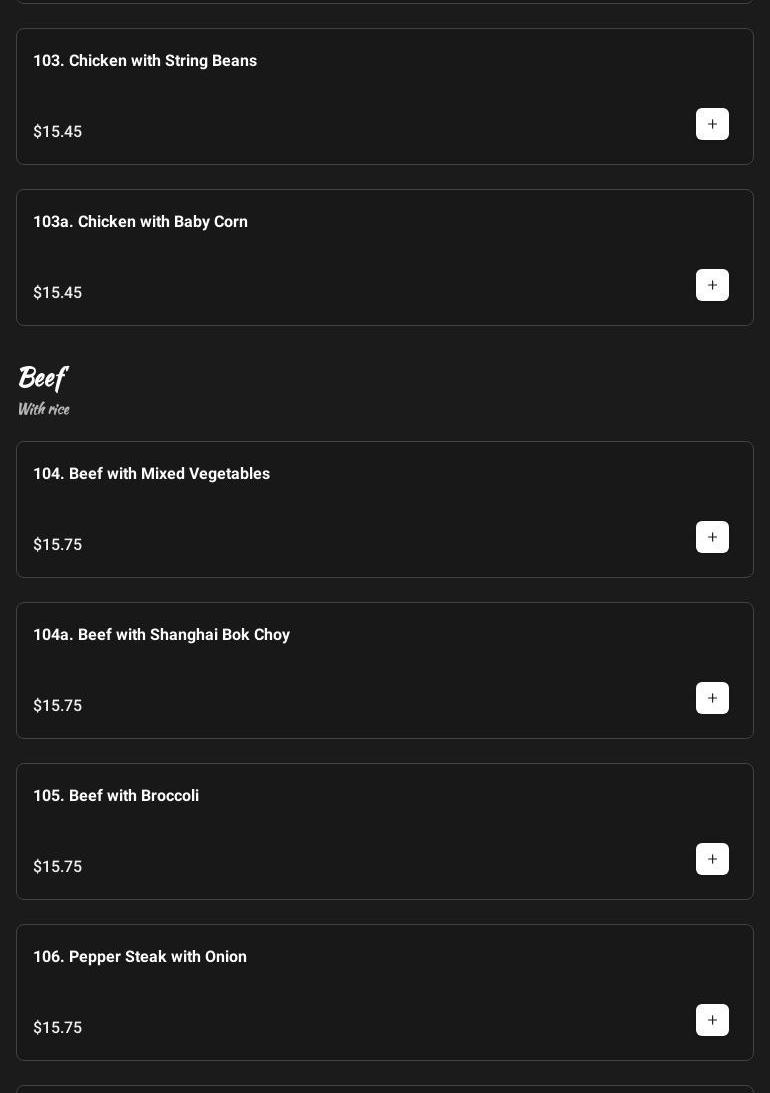
Task: View 104a. Beef with Shanghai Bok Choy
Action: pyautogui.click(x=161, y=635)
